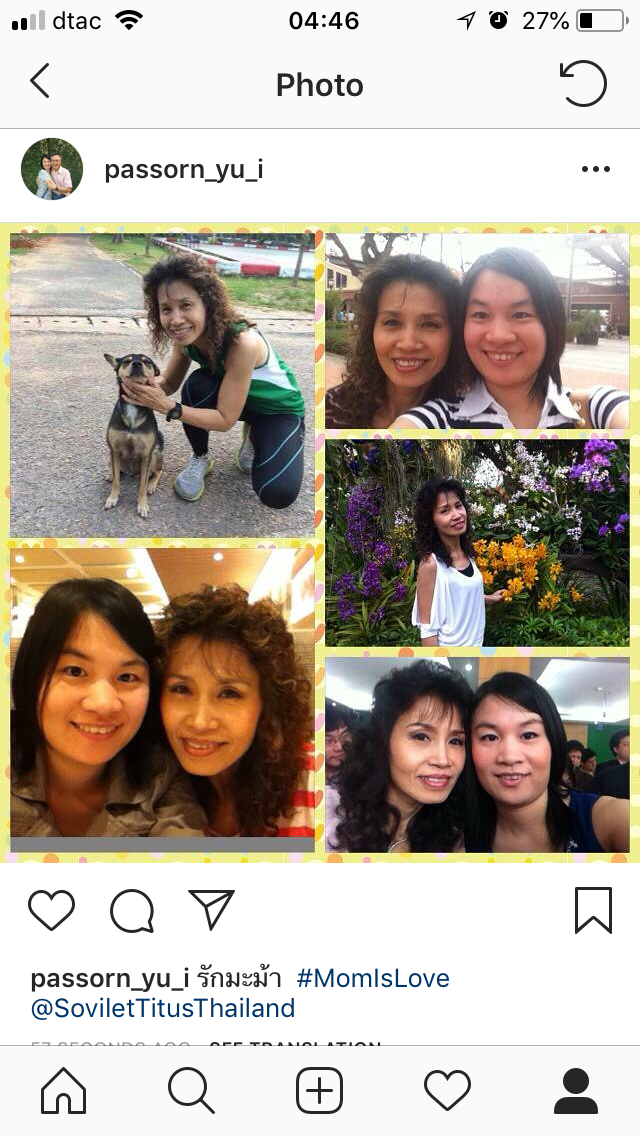Screen dimensions: 640x1136
Task: Switch to the Home feed tab
Action: pyautogui.click(x=63, y=1090)
